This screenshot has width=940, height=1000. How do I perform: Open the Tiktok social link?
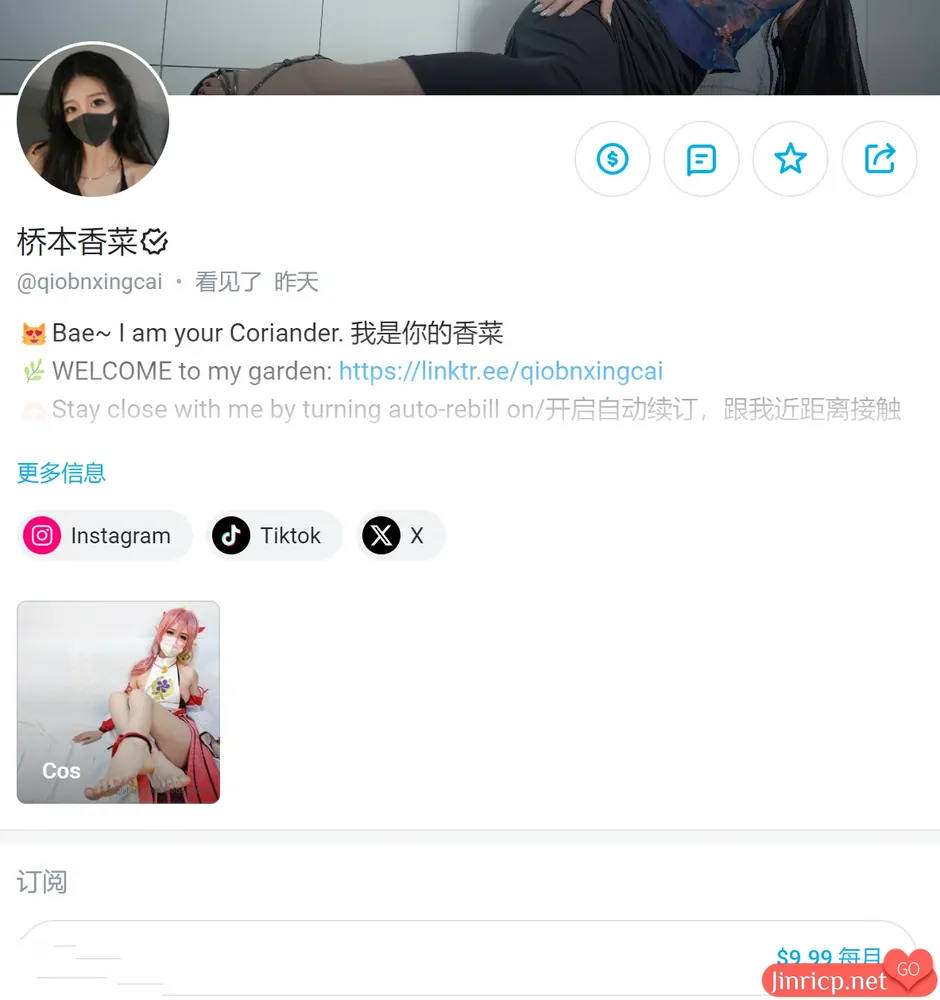274,536
